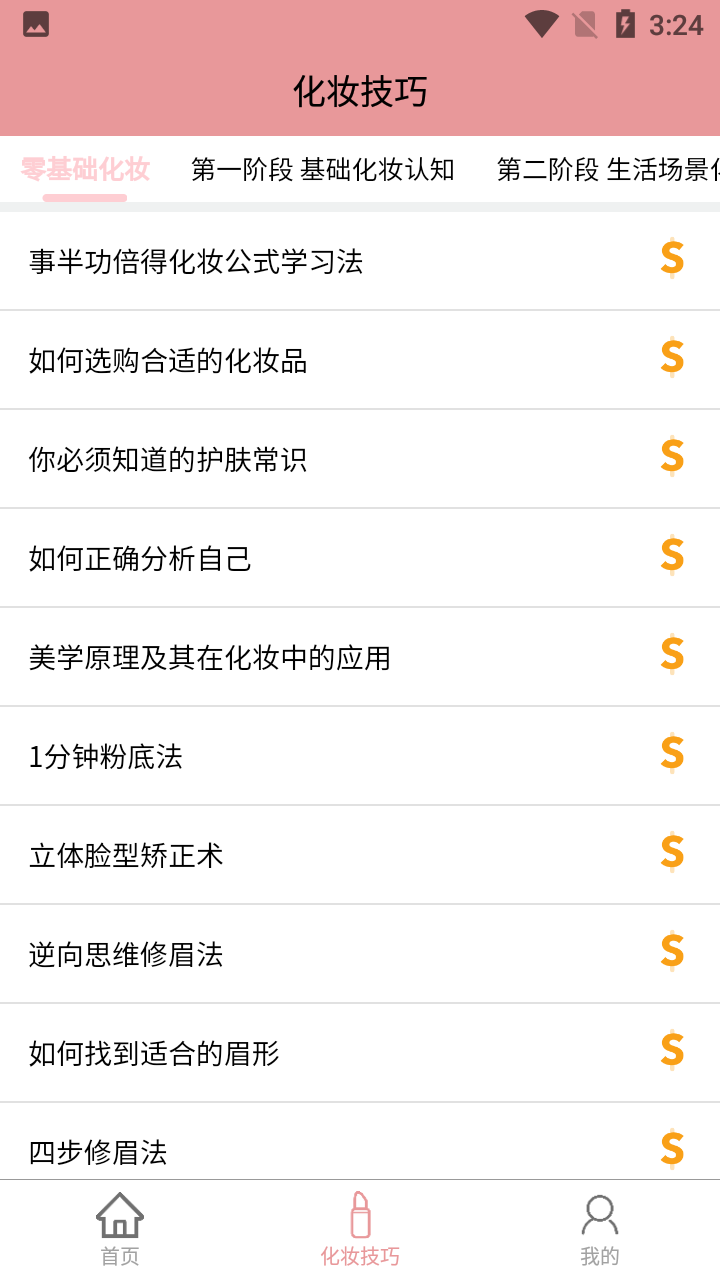Open 如何找到适合的眉形 lesson
This screenshot has height=1280, width=720.
point(360,1053)
